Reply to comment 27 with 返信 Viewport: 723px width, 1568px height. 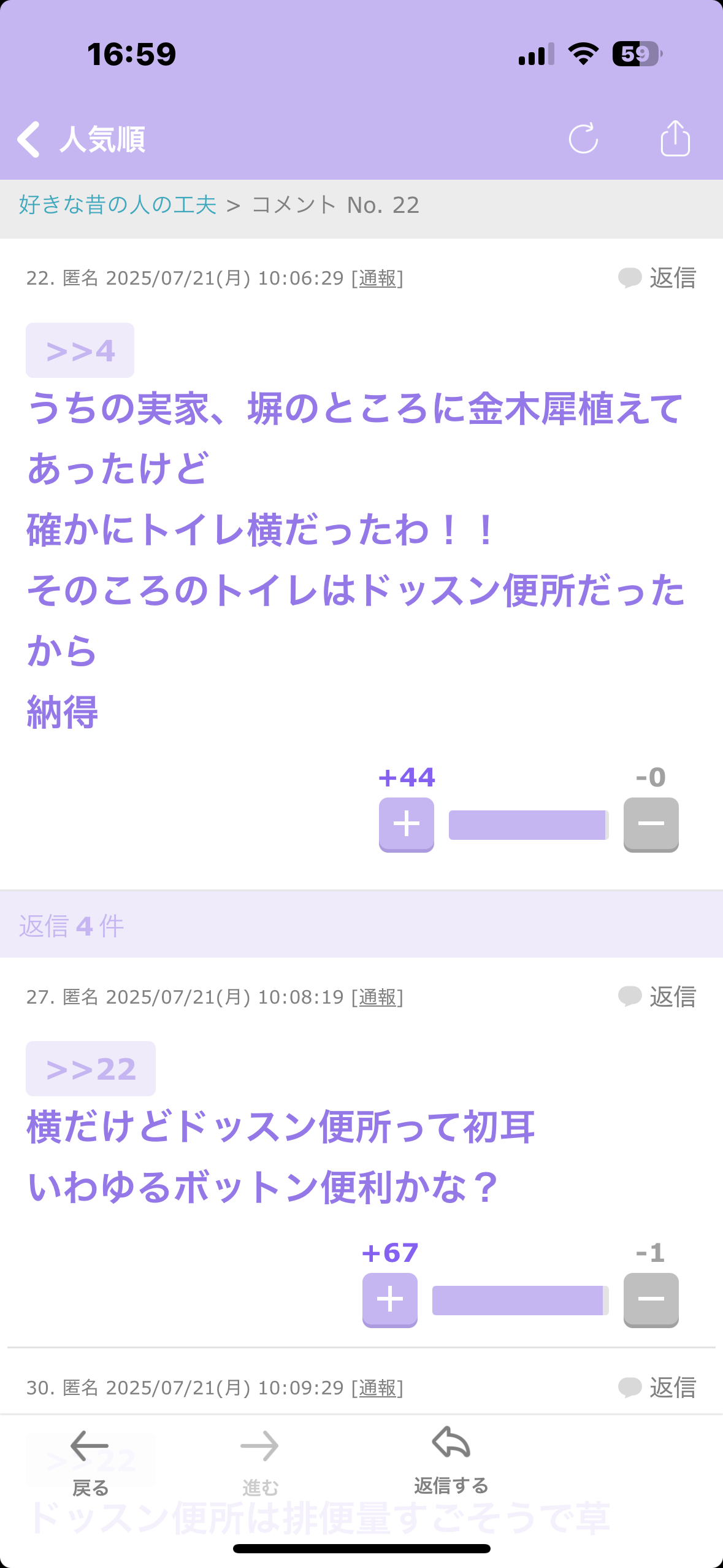(657, 997)
